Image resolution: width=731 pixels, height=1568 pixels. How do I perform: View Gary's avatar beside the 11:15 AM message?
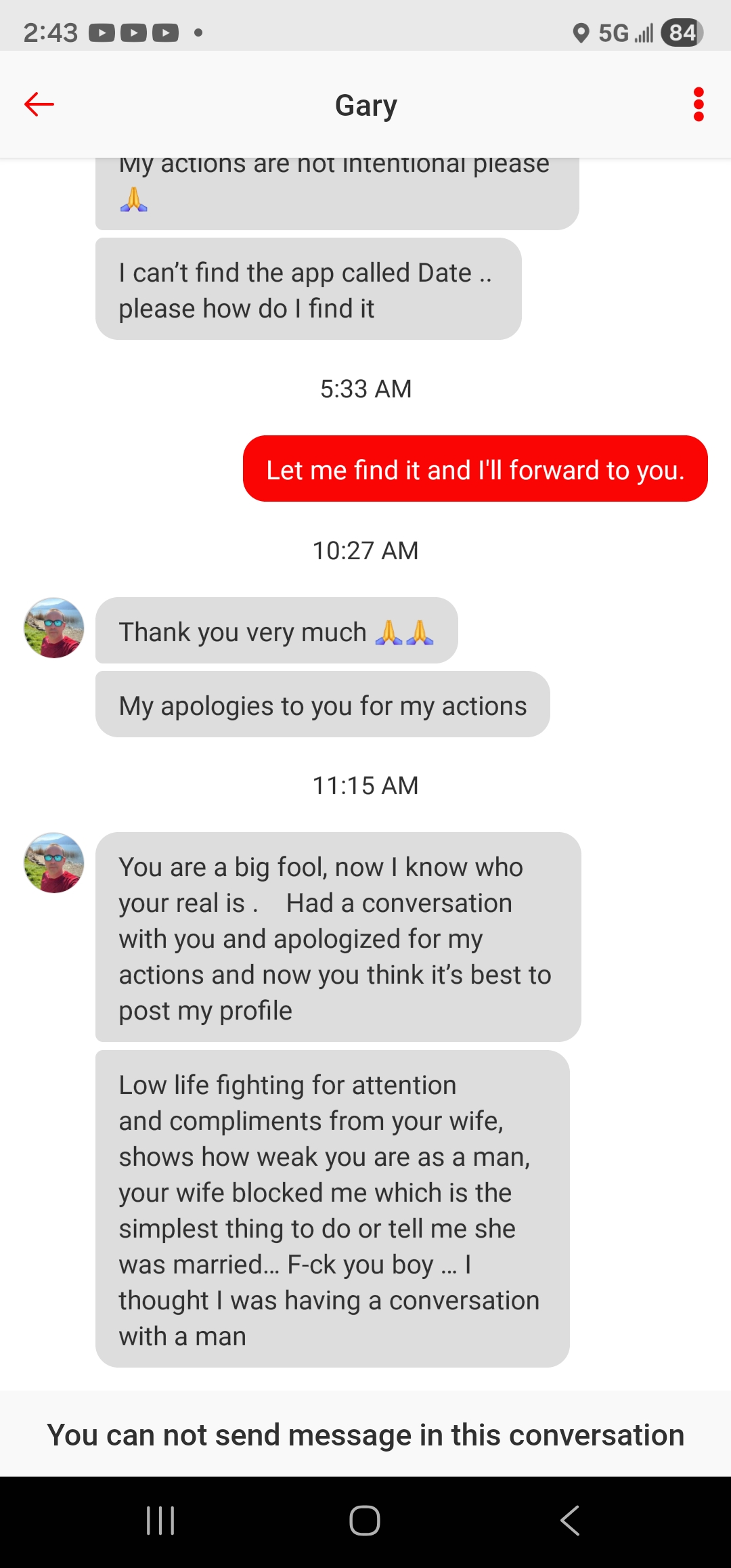(x=54, y=863)
